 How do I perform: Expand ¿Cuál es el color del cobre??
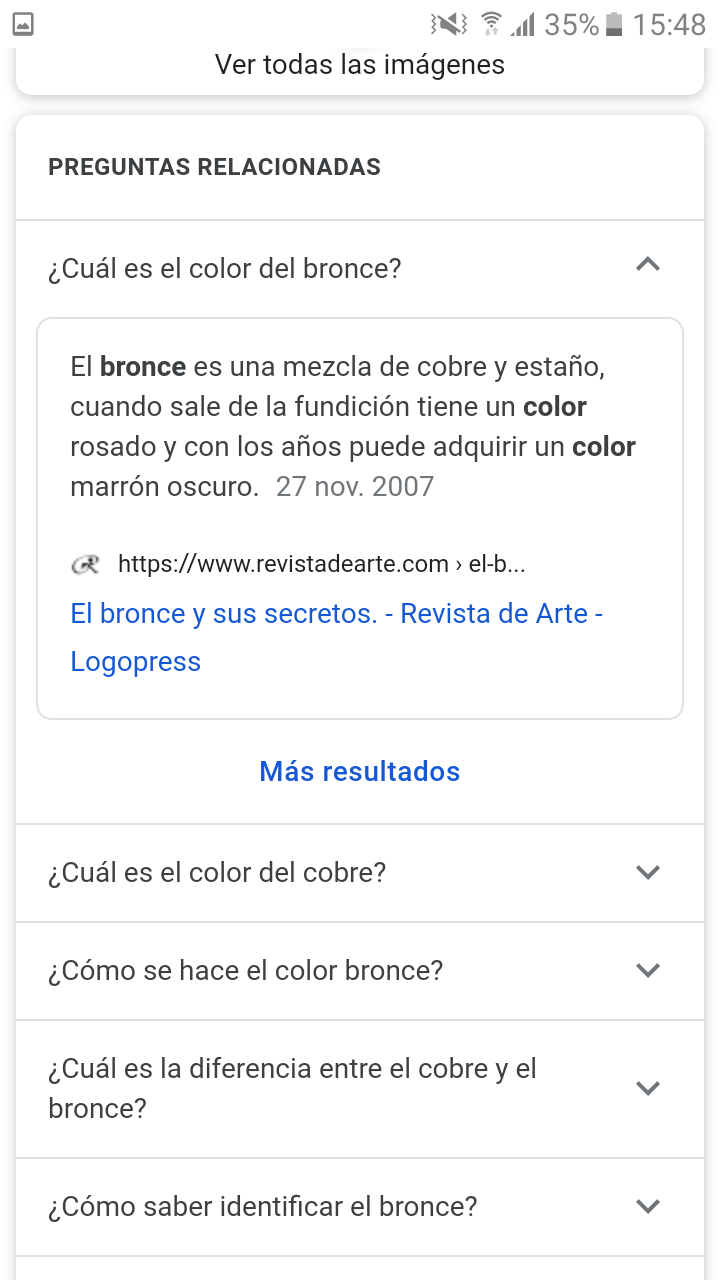[x=360, y=873]
